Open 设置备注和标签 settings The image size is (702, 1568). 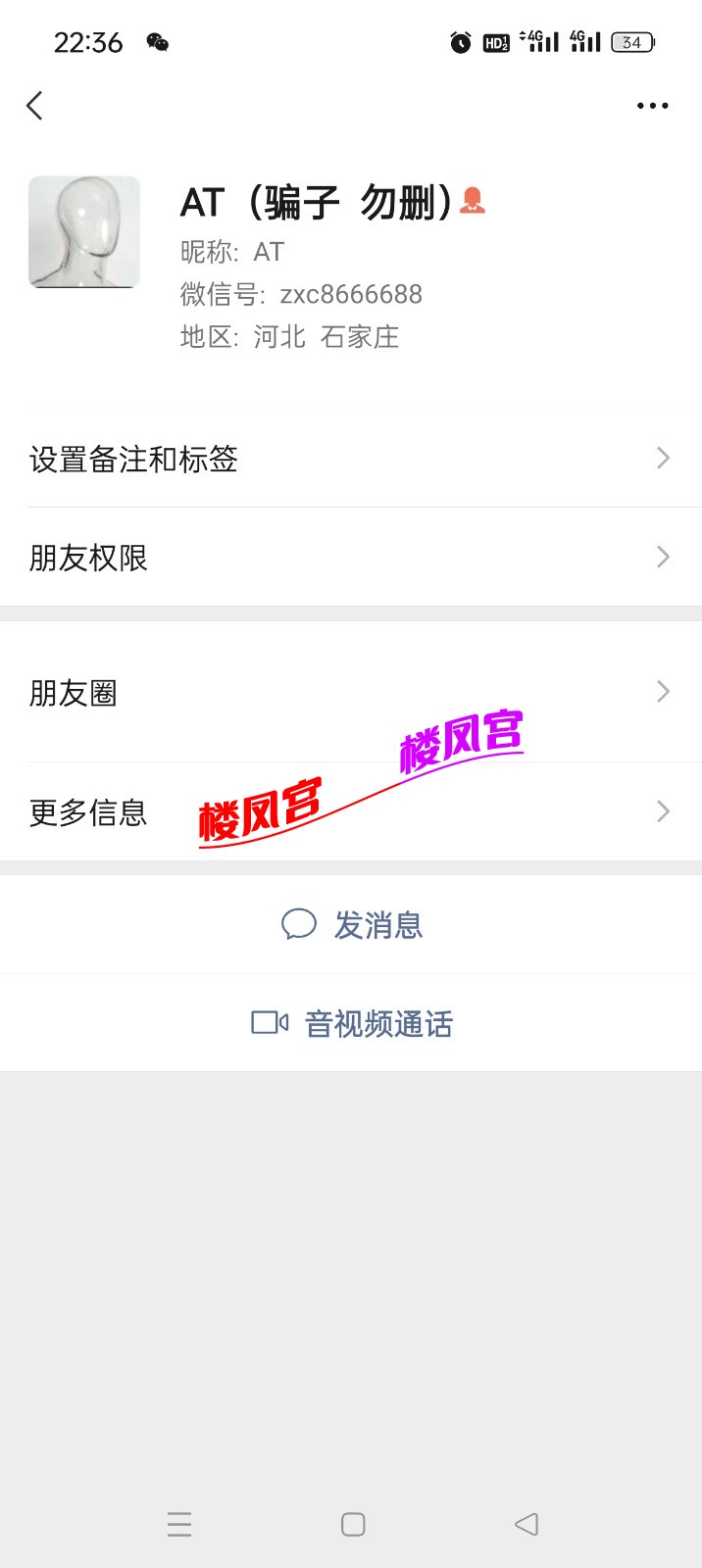(351, 459)
